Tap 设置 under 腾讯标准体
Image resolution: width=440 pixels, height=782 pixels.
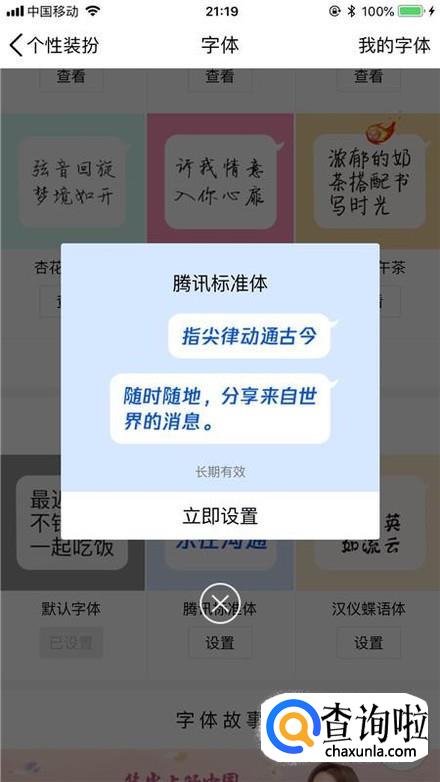[220, 643]
